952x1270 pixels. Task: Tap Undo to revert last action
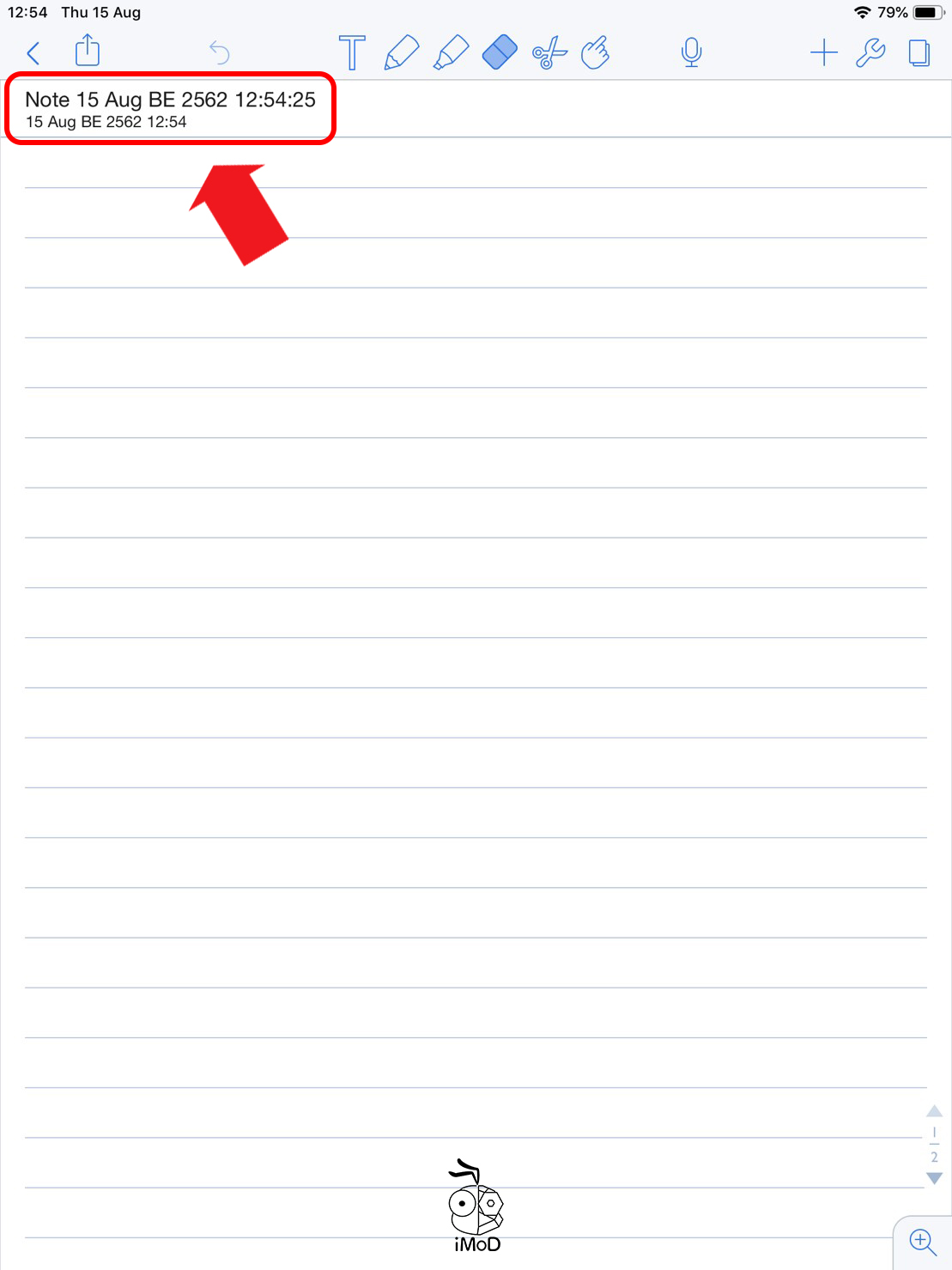[x=221, y=52]
